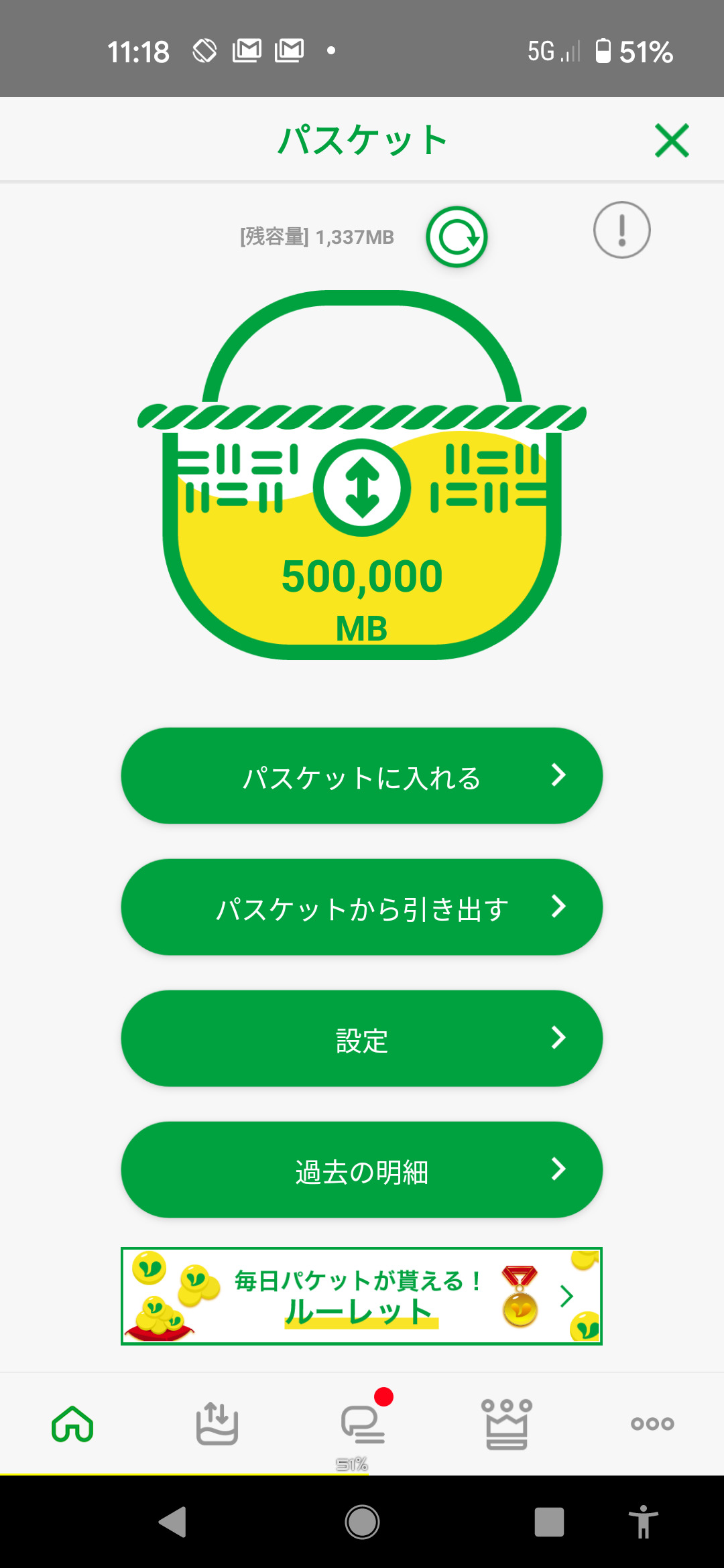Switch to the upload-download tray tab
This screenshot has height=1568, width=724.
tap(217, 1423)
